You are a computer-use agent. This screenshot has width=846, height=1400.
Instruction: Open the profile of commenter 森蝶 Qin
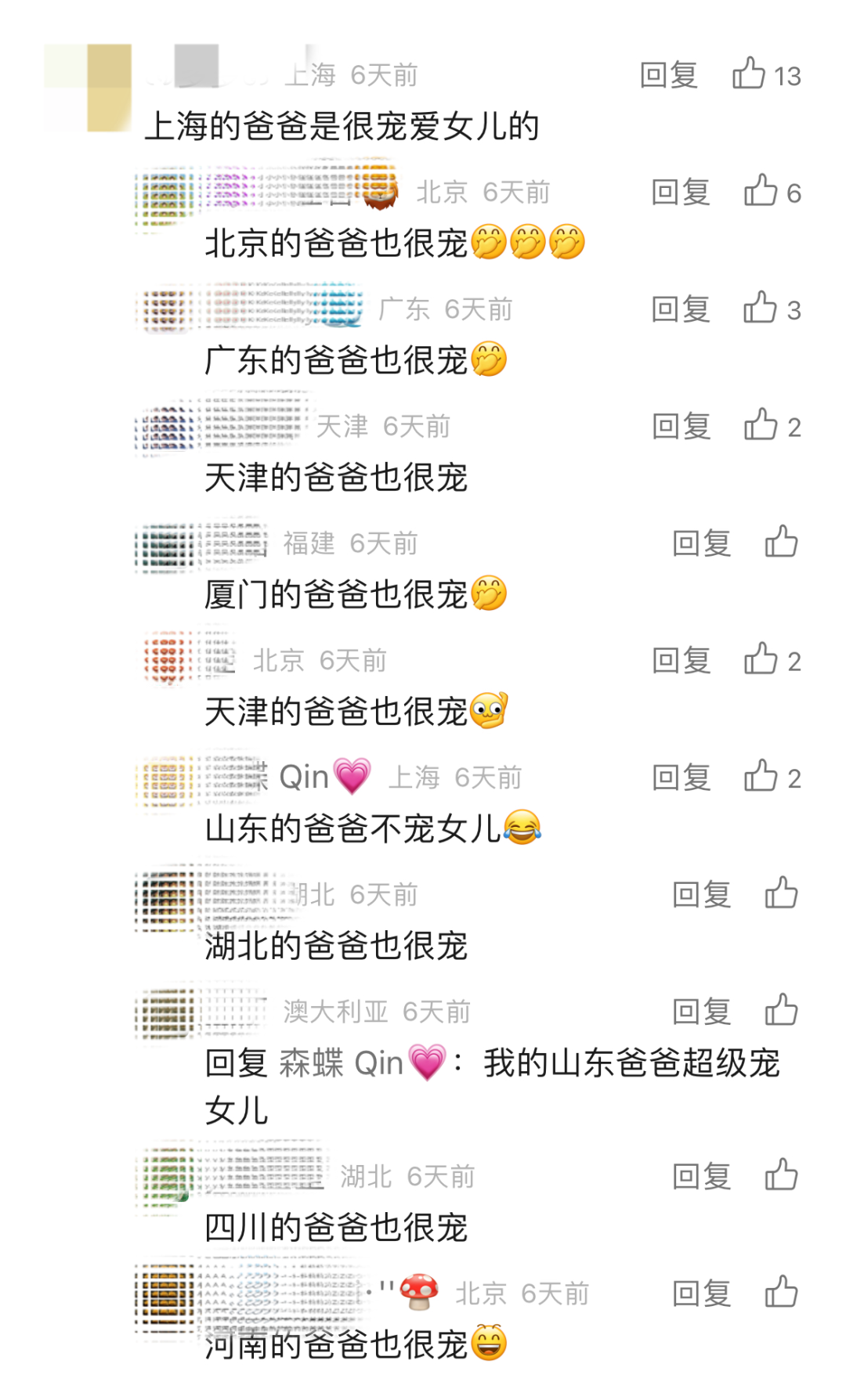[x=302, y=778]
